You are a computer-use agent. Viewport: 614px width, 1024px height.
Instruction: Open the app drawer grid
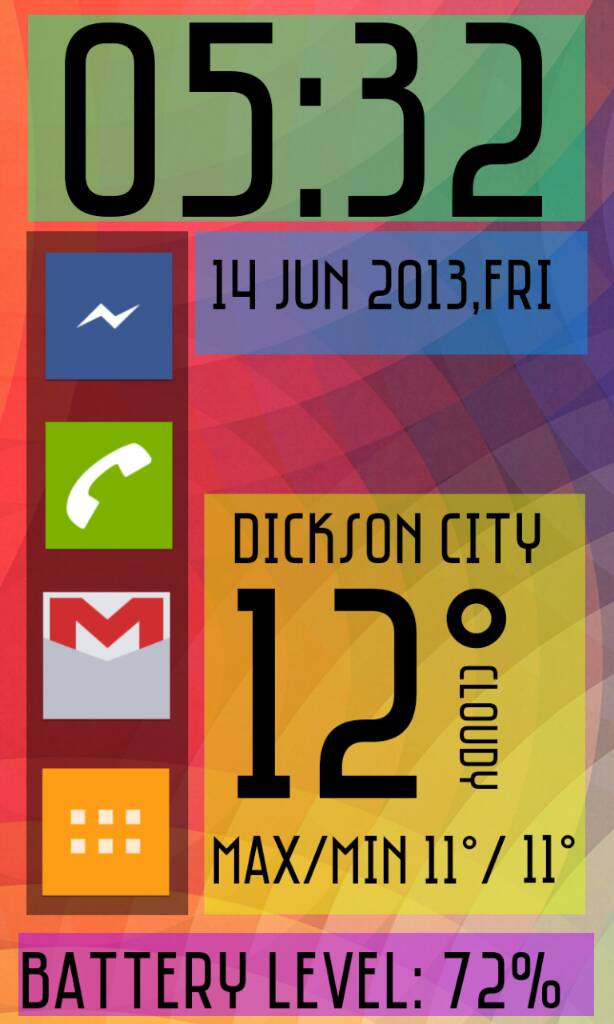[106, 831]
